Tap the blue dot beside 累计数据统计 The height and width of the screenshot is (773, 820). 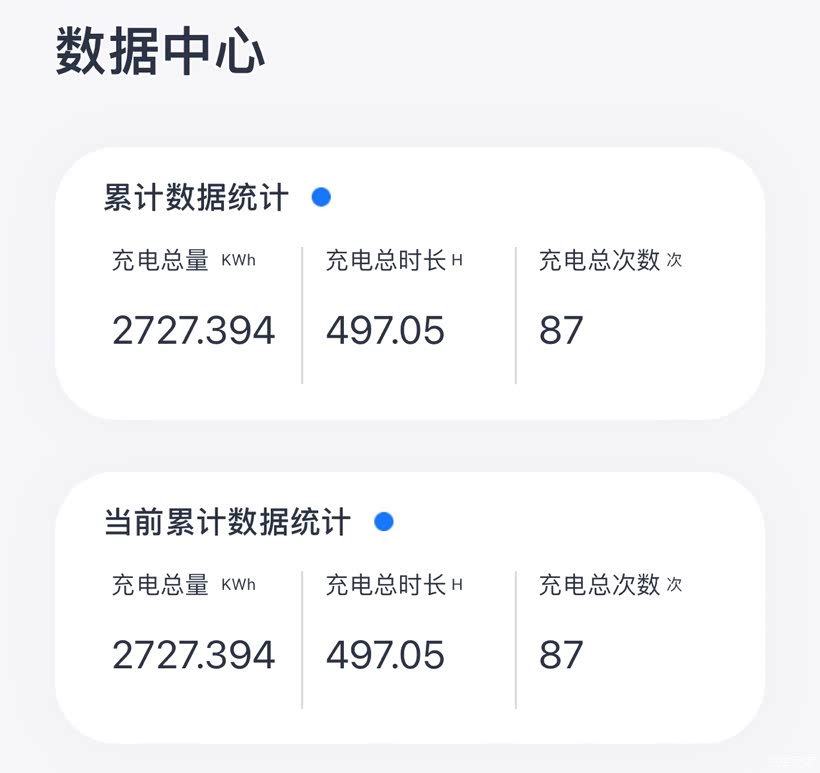(321, 197)
